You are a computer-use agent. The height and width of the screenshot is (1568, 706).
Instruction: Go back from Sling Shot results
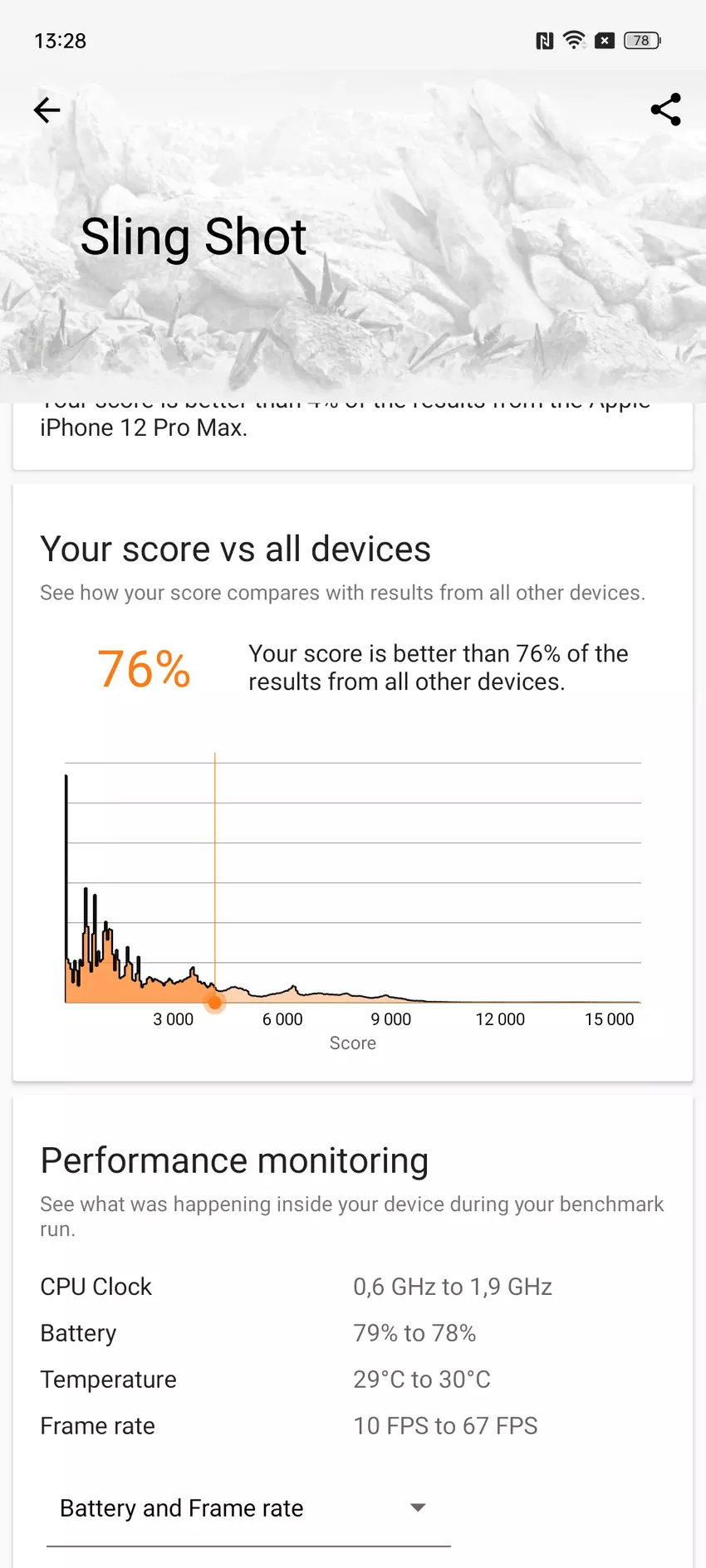click(x=47, y=110)
